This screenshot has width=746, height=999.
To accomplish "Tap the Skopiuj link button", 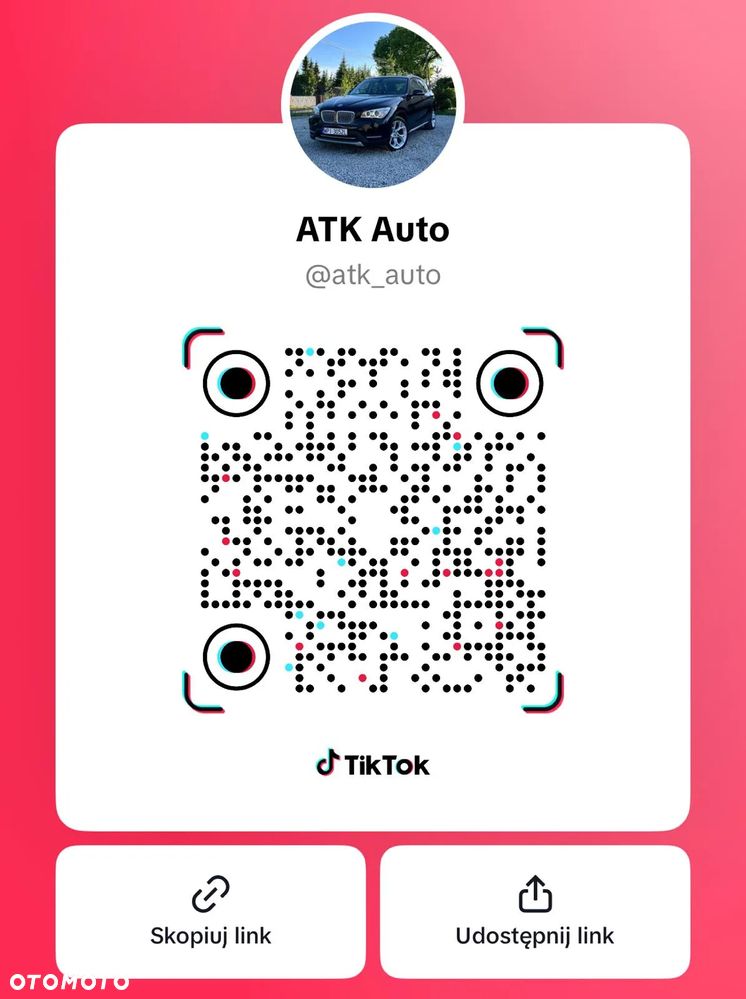I will (210, 912).
